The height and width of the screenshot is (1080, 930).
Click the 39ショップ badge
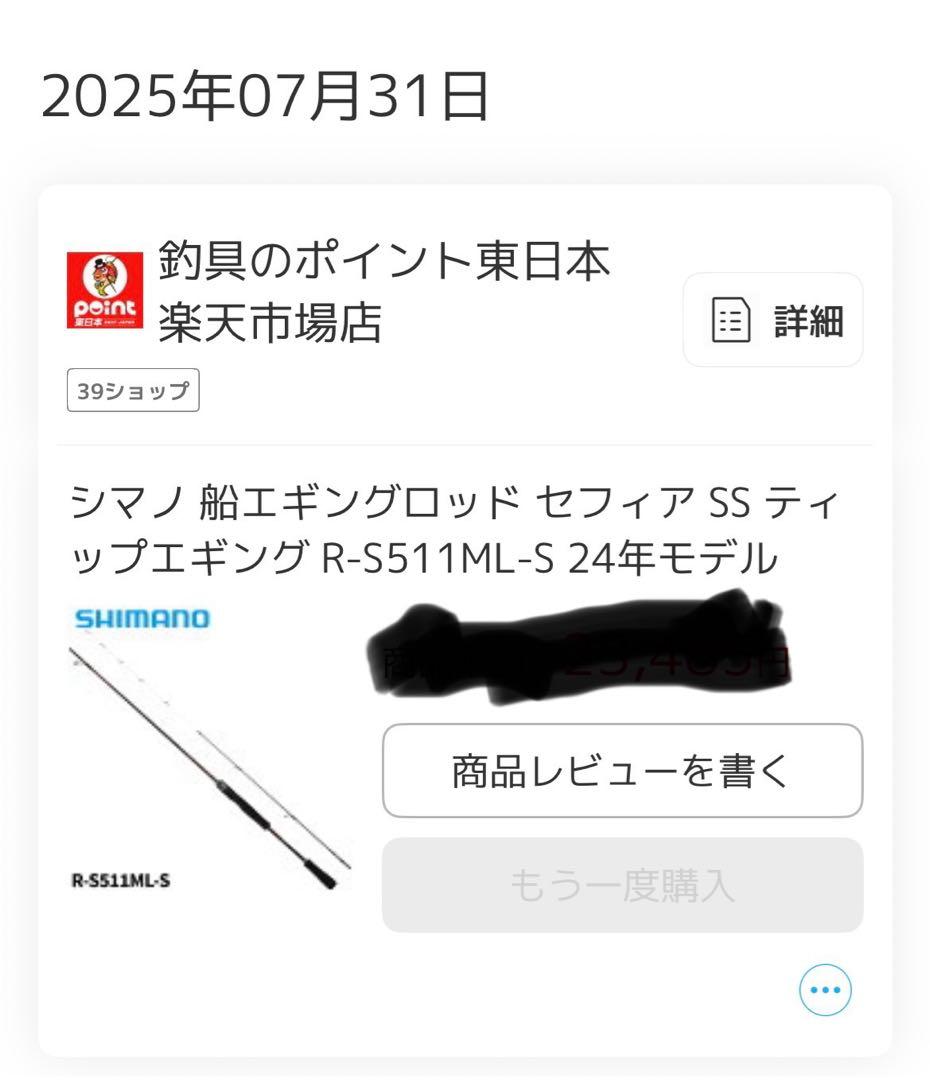(x=133, y=391)
